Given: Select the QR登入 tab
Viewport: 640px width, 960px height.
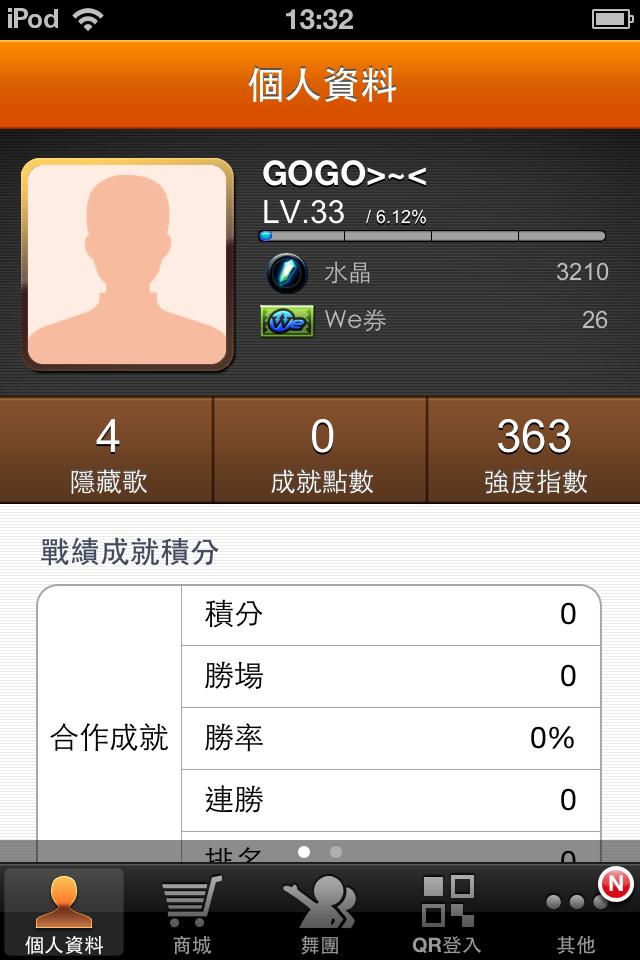Looking at the screenshot, I should point(447,912).
